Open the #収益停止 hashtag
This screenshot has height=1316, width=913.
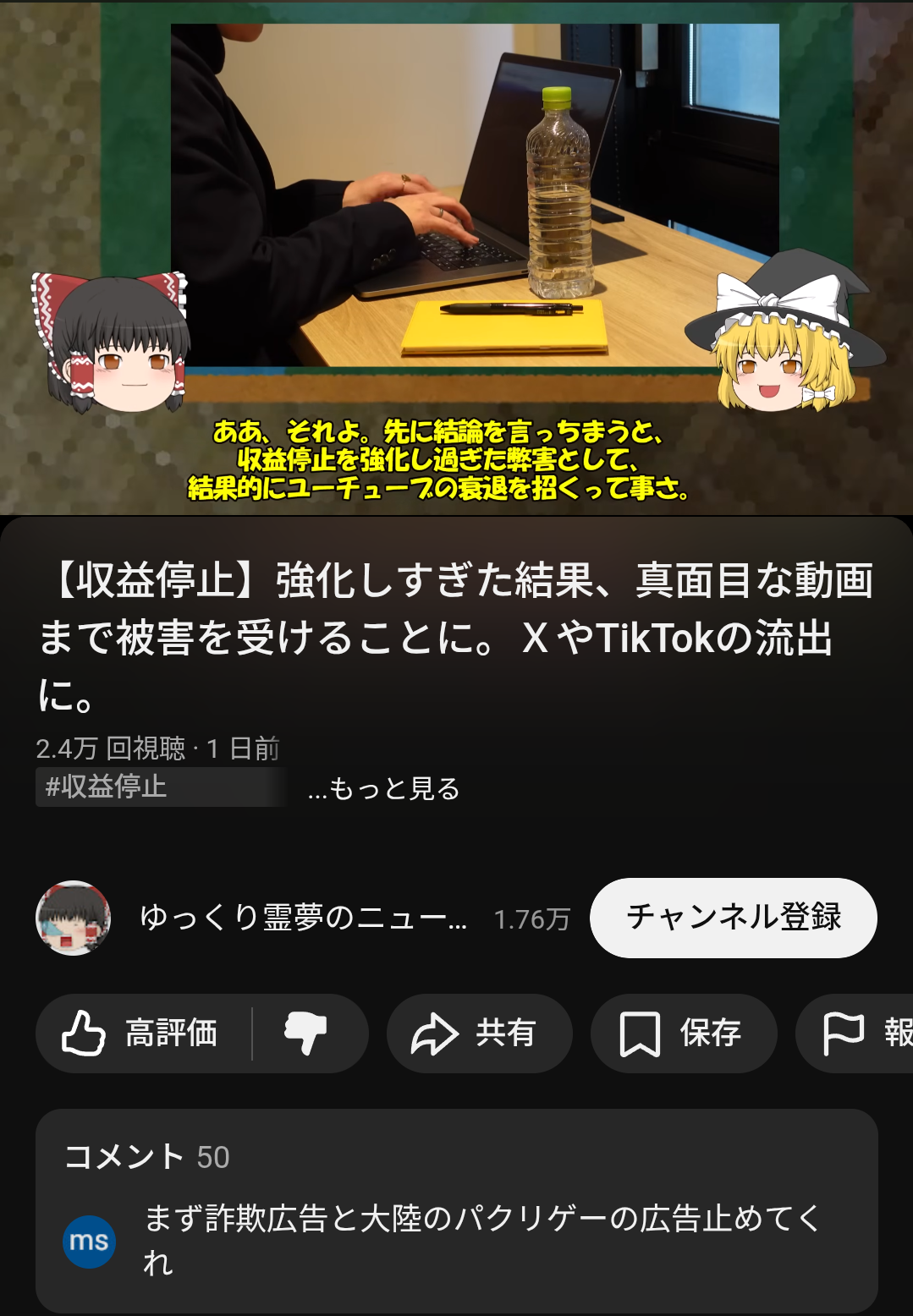click(x=107, y=787)
